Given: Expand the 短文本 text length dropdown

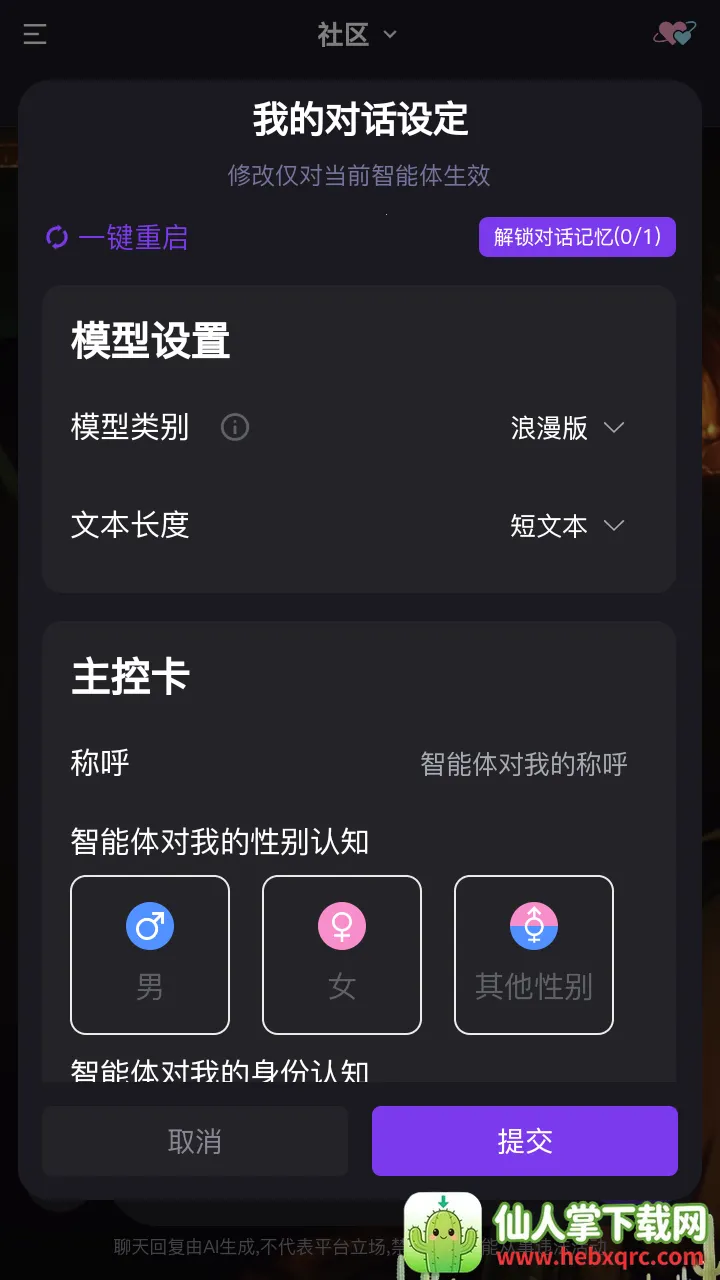Looking at the screenshot, I should [567, 526].
